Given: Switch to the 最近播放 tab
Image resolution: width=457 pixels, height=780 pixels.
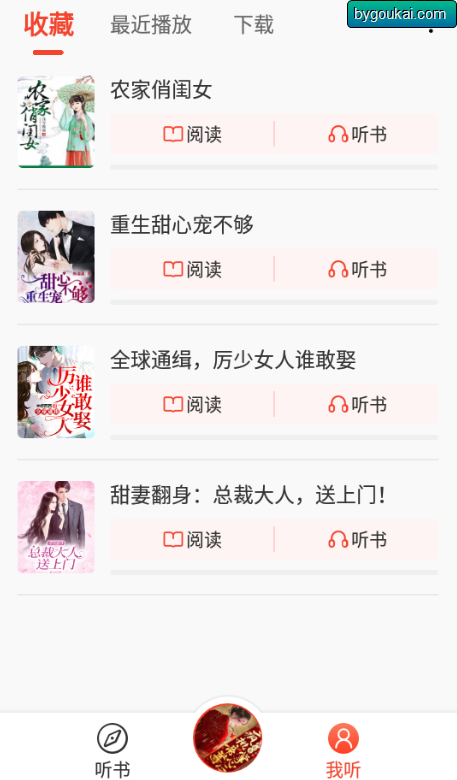Looking at the screenshot, I should tap(151, 24).
